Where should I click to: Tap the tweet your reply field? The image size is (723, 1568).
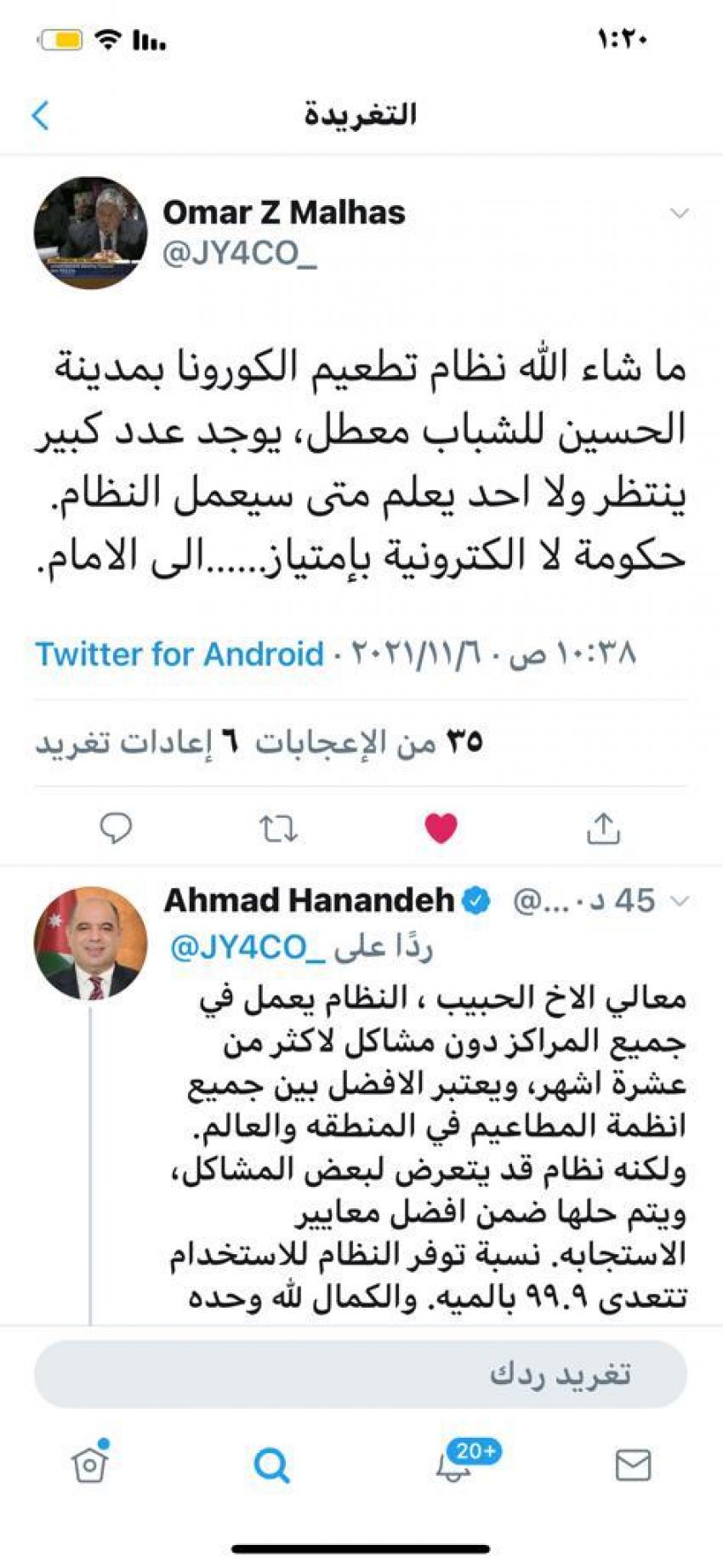coord(361,1374)
